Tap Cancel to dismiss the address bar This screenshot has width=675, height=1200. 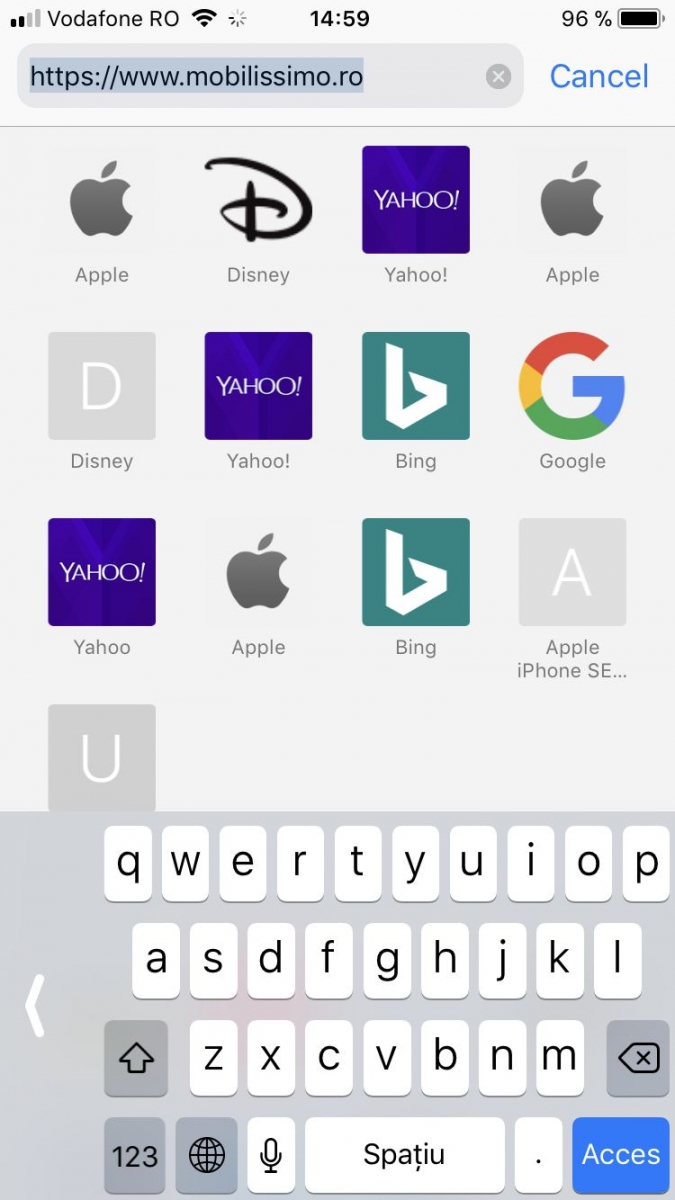[599, 76]
